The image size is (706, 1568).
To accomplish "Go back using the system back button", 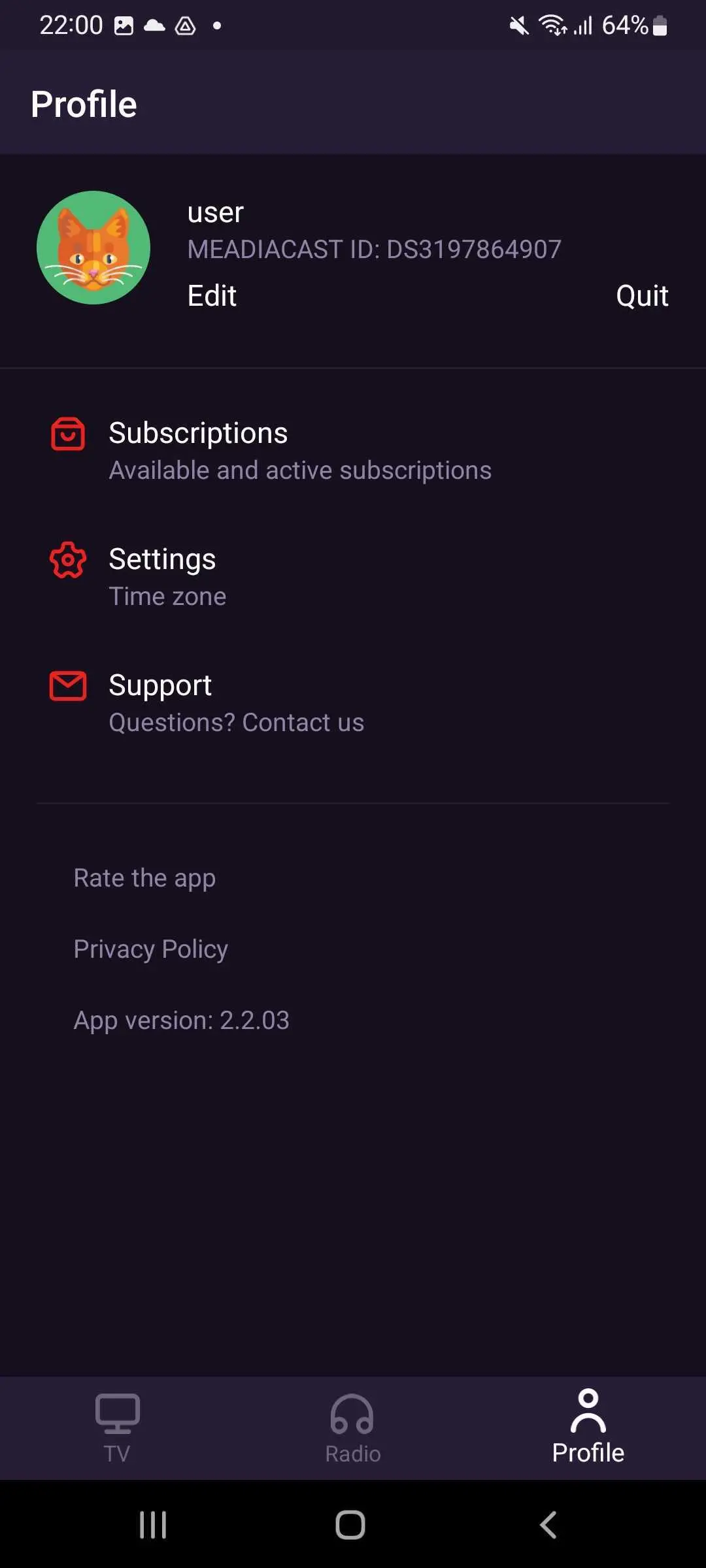I will 548,1525.
